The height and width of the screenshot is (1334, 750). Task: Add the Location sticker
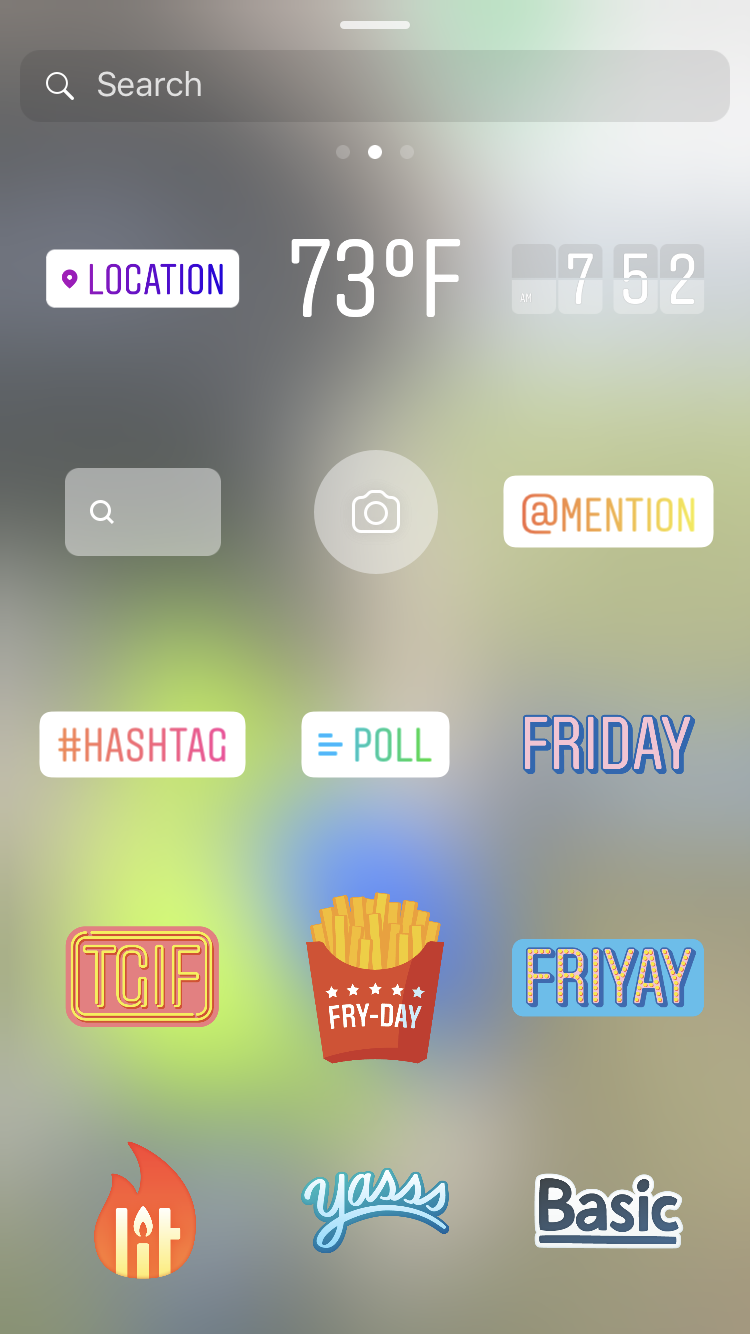coord(142,279)
